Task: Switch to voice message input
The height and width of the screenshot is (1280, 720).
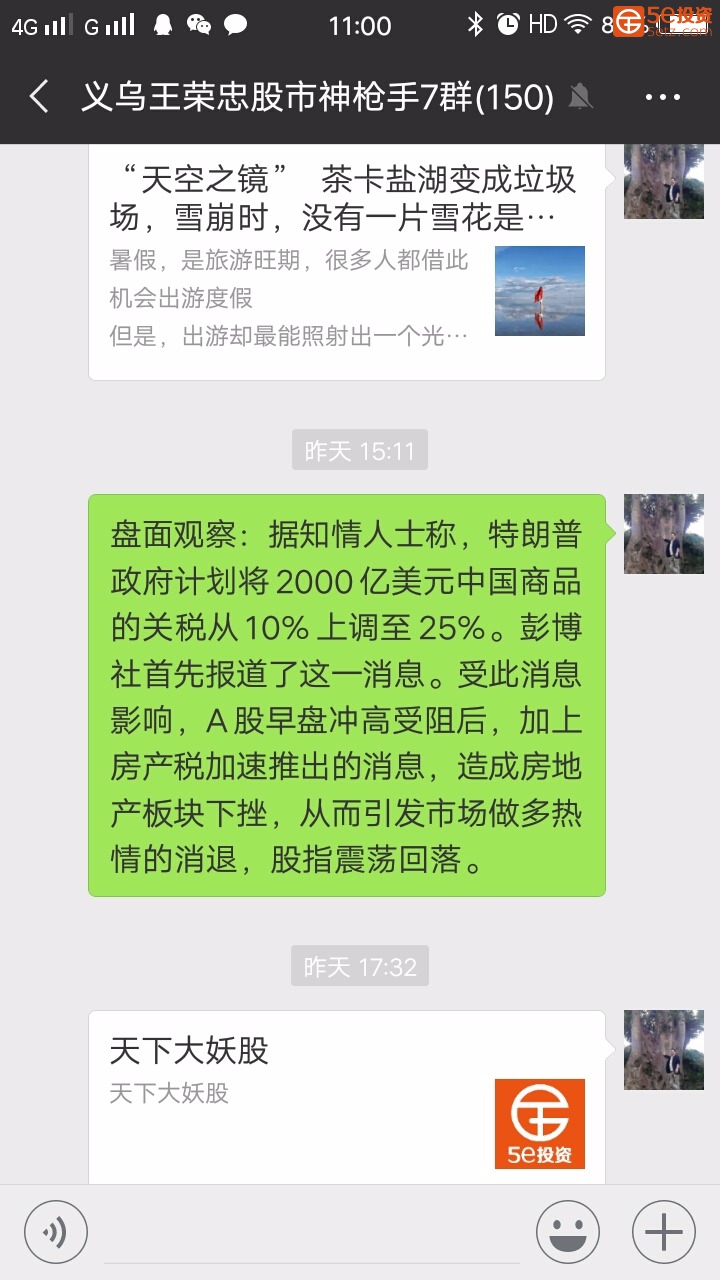Action: [56, 1232]
